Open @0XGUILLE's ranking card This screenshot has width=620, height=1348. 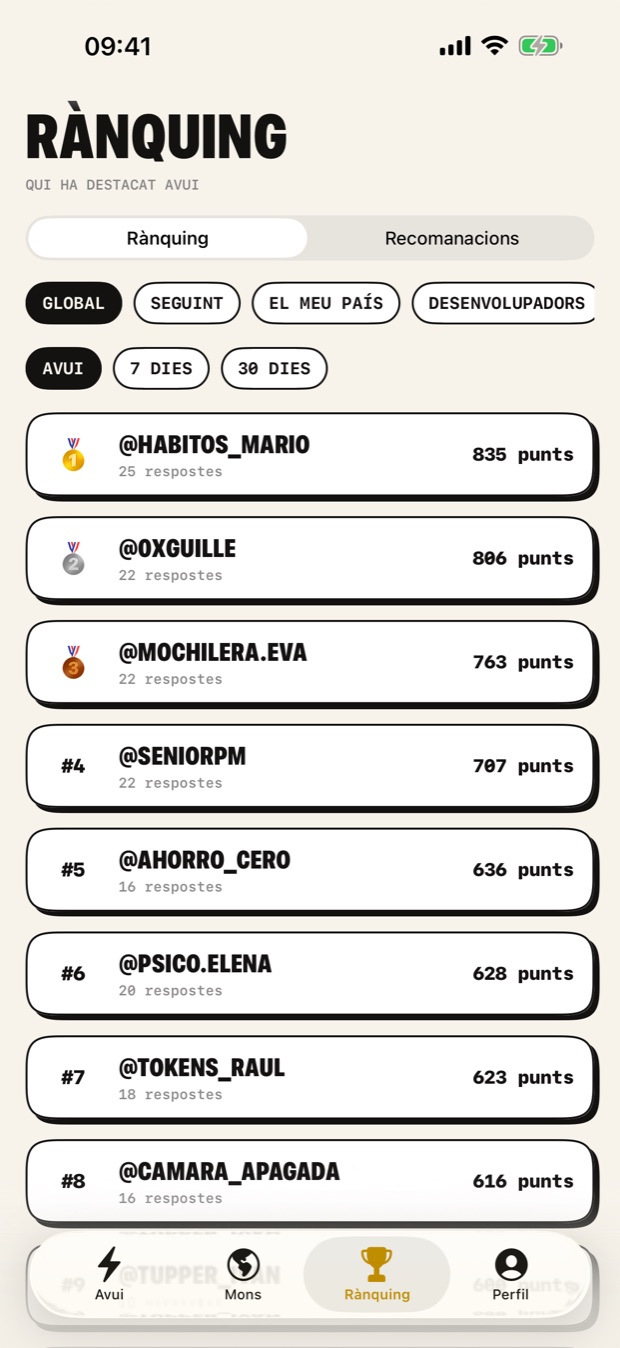coord(310,558)
